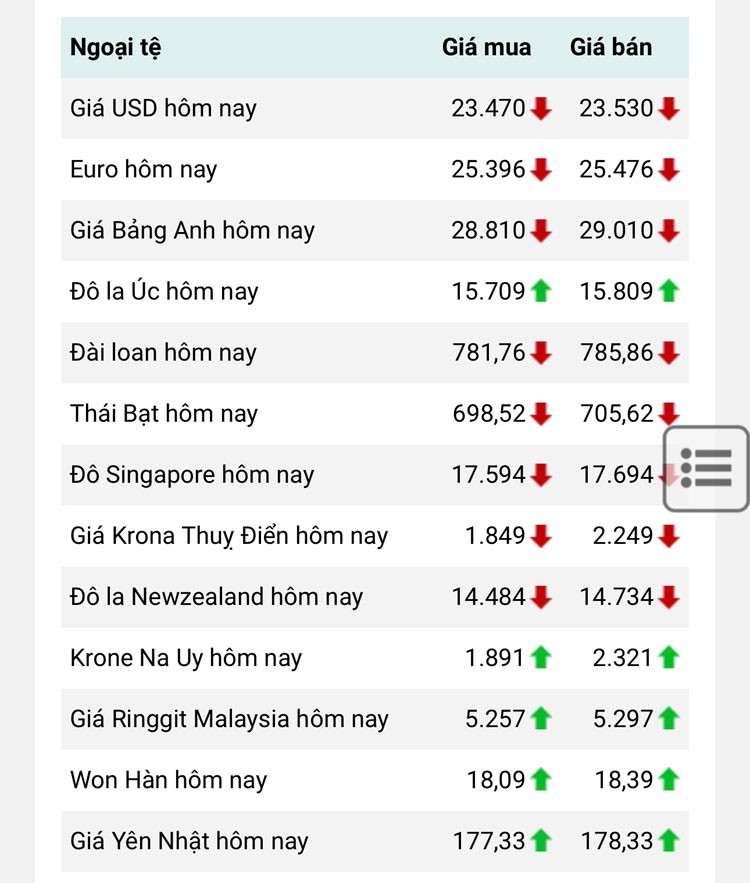Select the Giá bán column header
This screenshot has height=883, width=750.
point(611,47)
